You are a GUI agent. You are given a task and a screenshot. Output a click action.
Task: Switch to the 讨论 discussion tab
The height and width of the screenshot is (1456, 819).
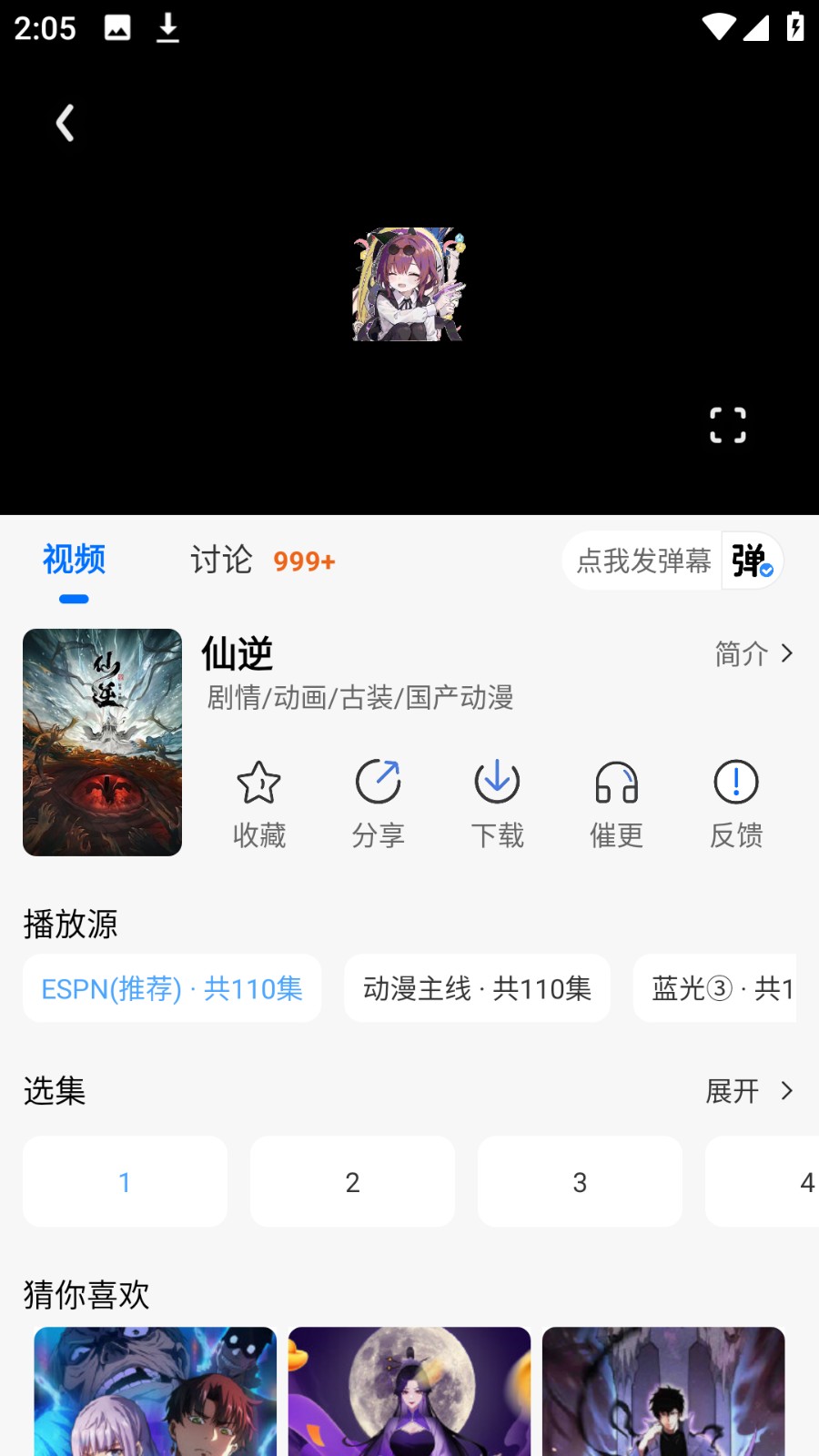(220, 561)
